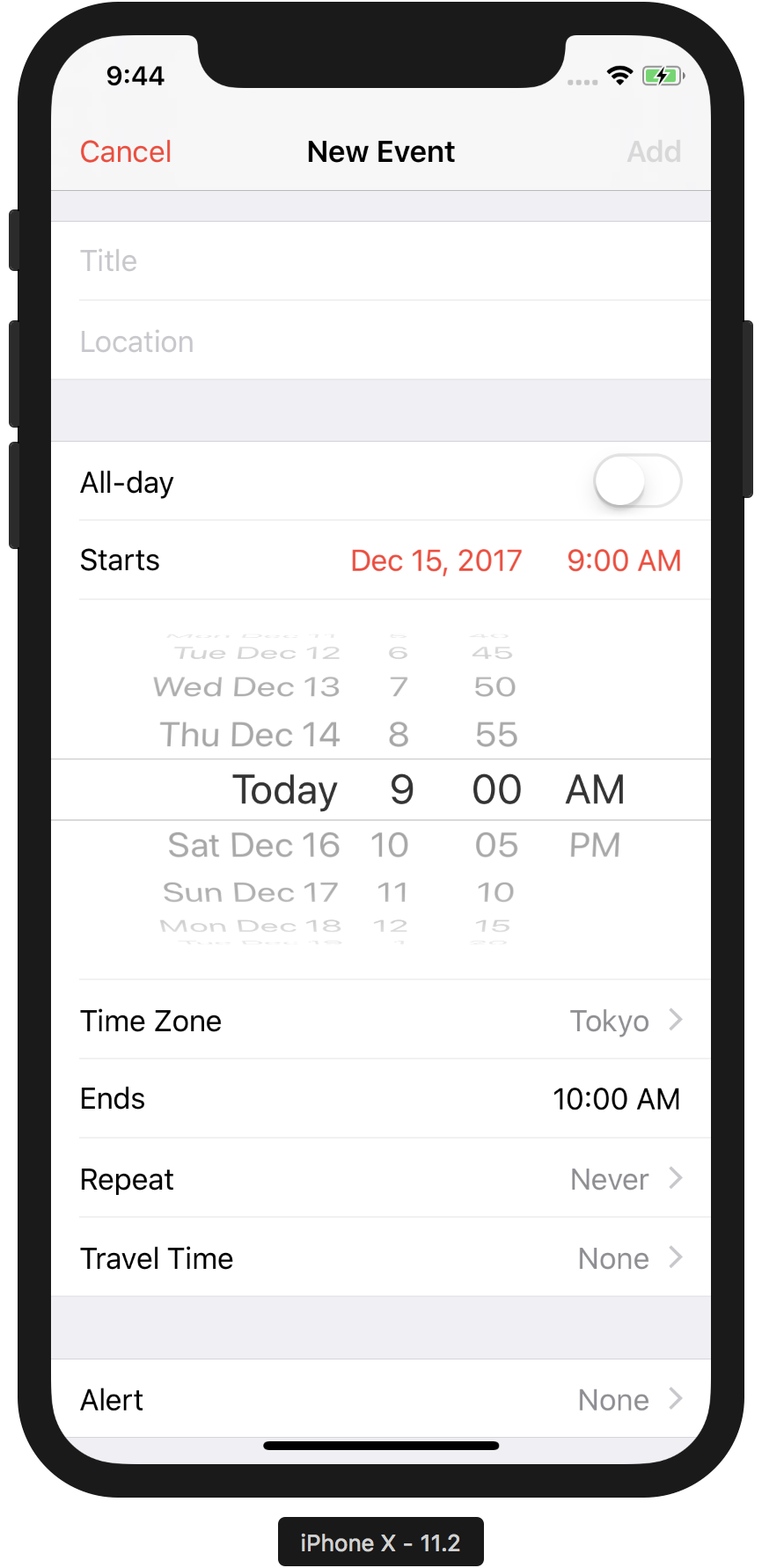Open the Repeat options

click(x=380, y=1179)
